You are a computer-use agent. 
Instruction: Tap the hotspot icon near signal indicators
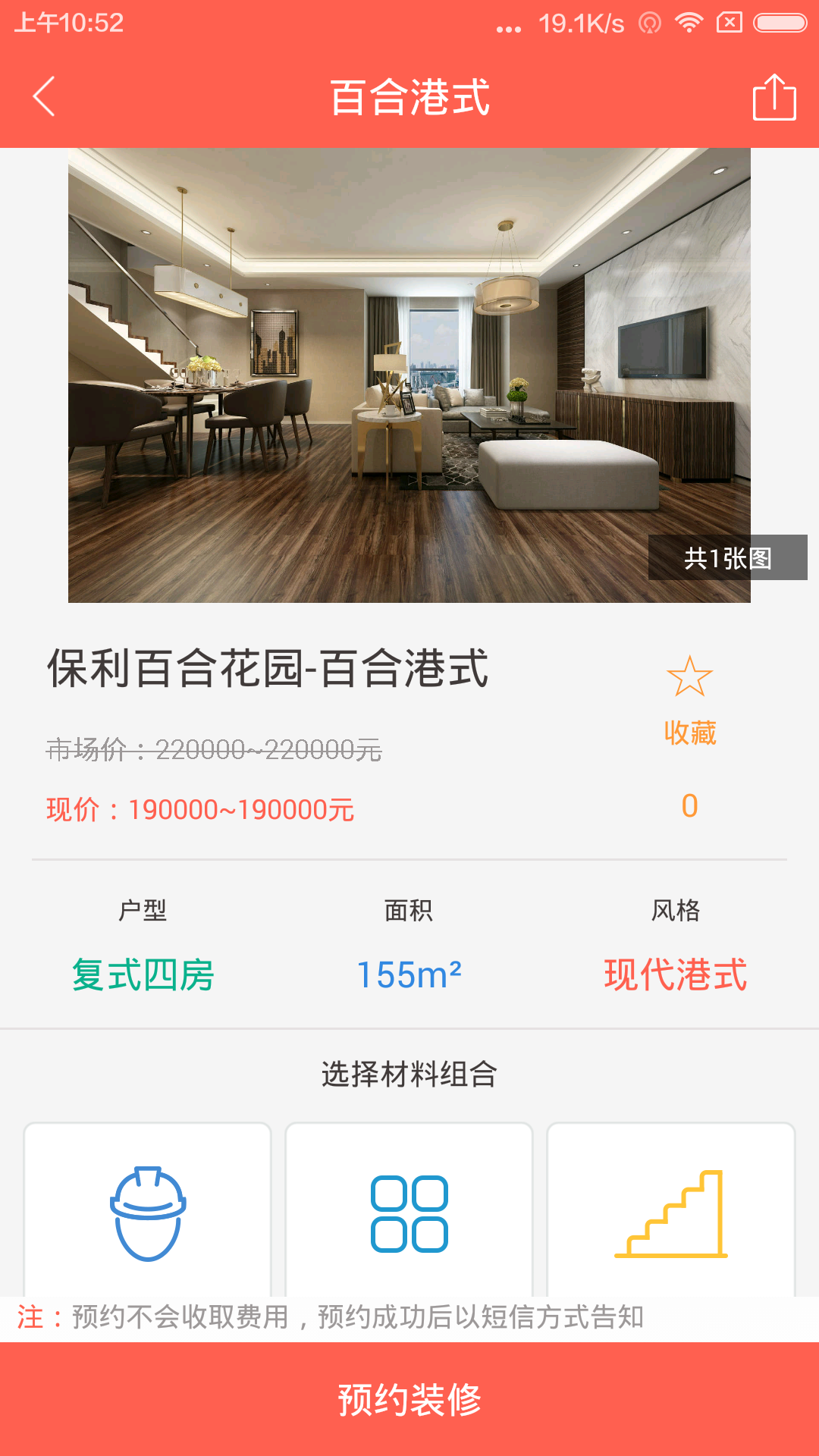tap(649, 23)
